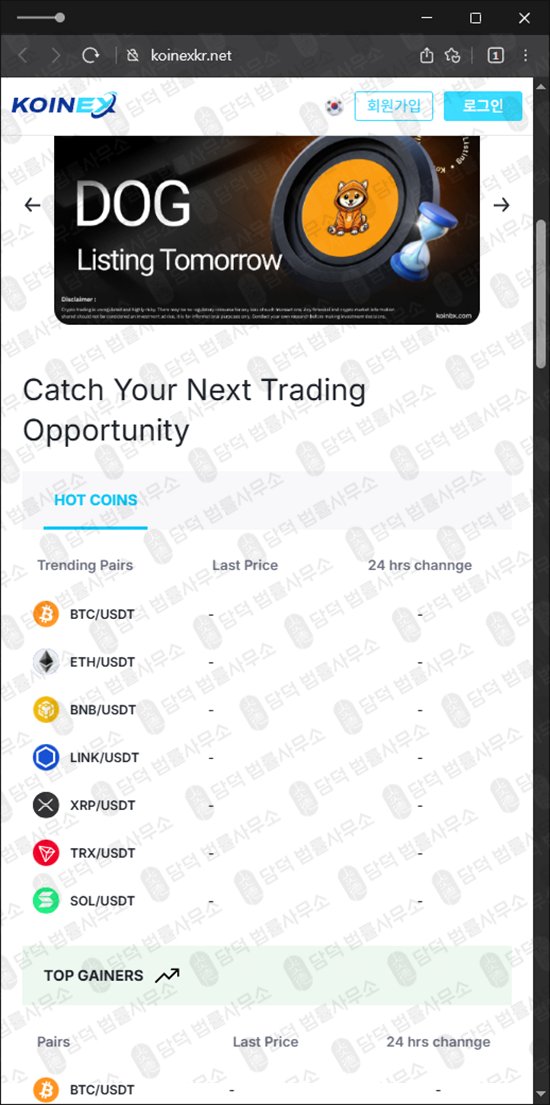Open the BNB/USDT trading pair
The image size is (550, 1105).
(x=267, y=710)
